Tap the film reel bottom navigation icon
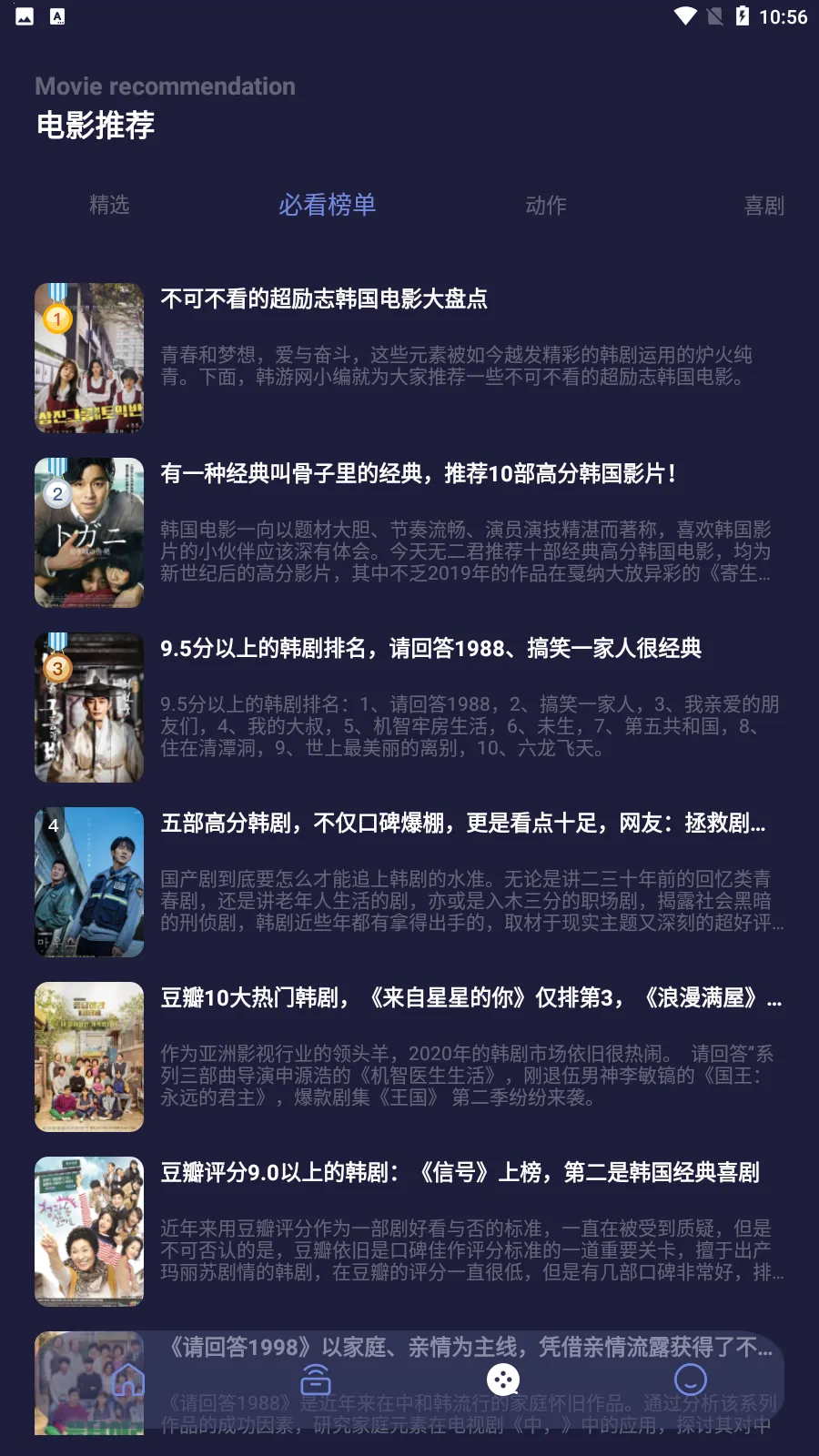 [x=503, y=1380]
